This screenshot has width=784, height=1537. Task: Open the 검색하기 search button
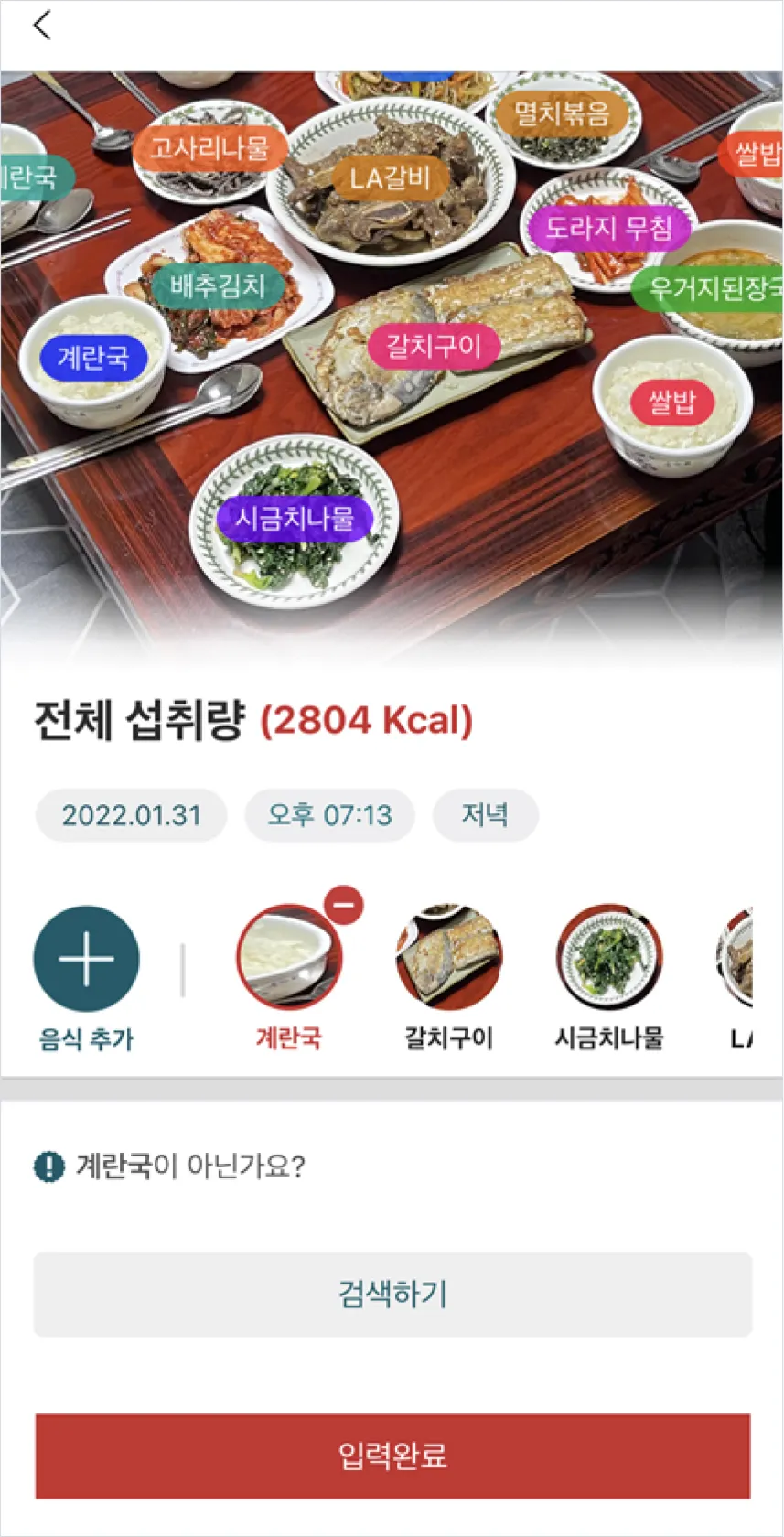coord(392,1294)
